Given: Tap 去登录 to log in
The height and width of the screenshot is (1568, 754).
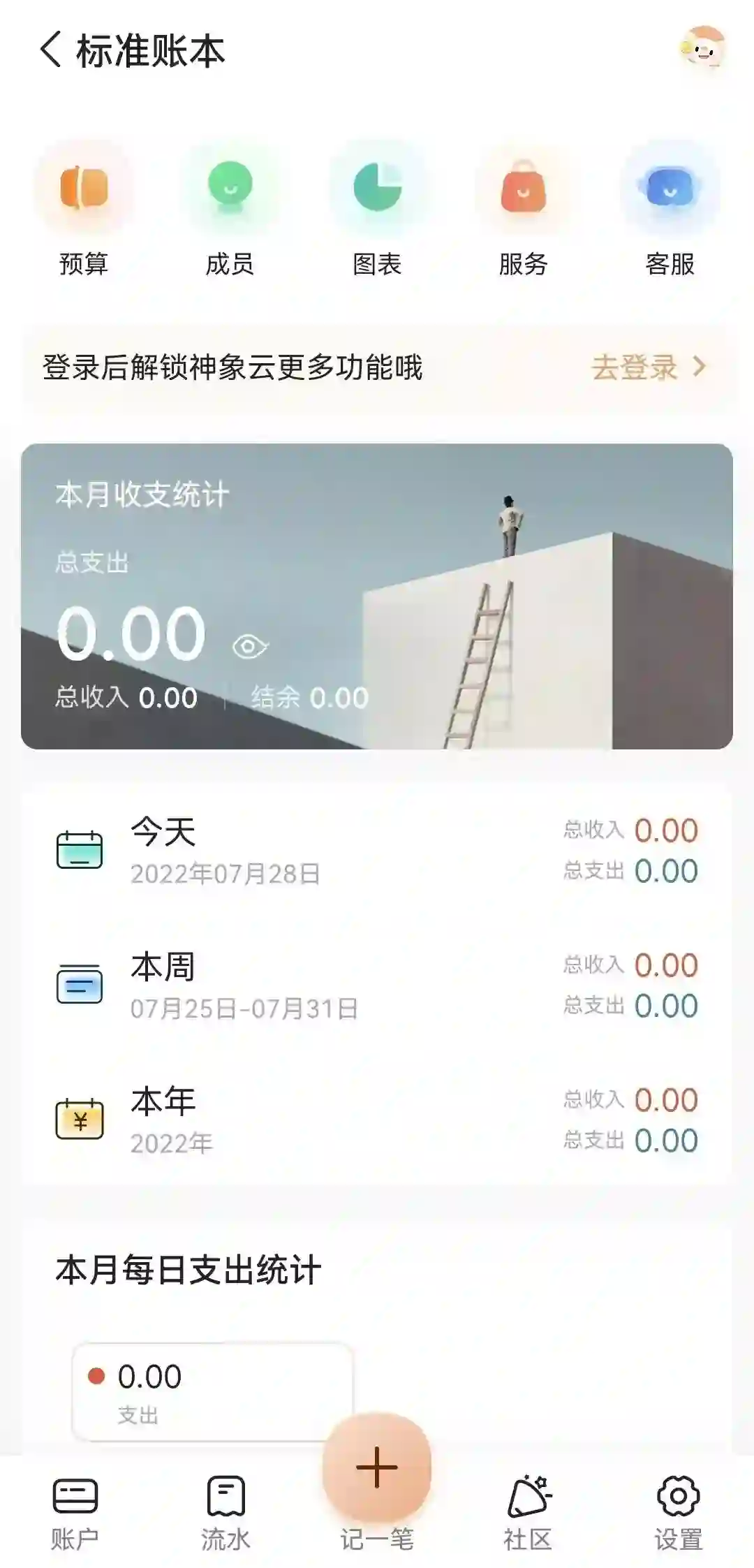Looking at the screenshot, I should [x=648, y=367].
